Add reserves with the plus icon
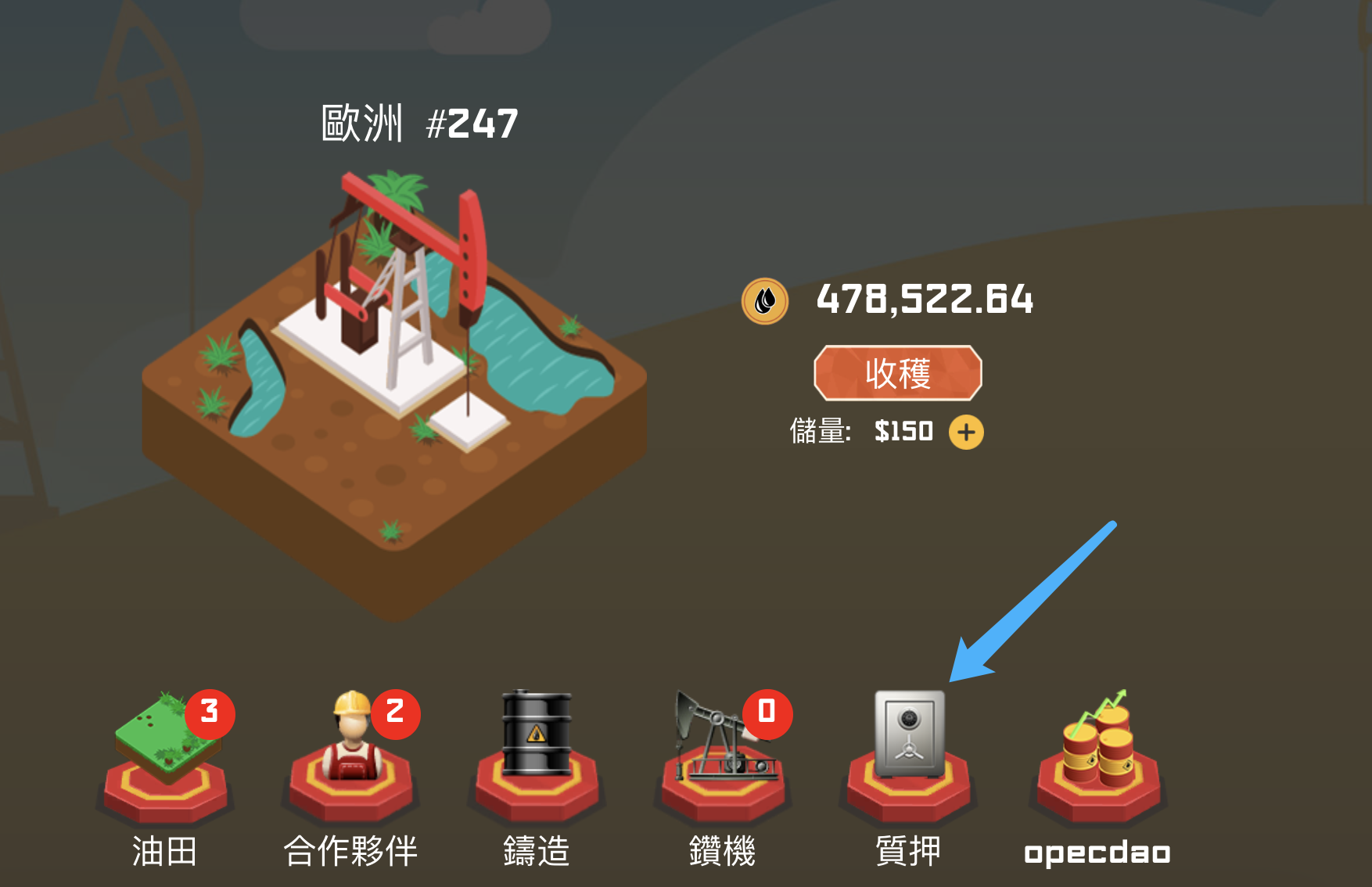This screenshot has width=1372, height=887. point(966,432)
